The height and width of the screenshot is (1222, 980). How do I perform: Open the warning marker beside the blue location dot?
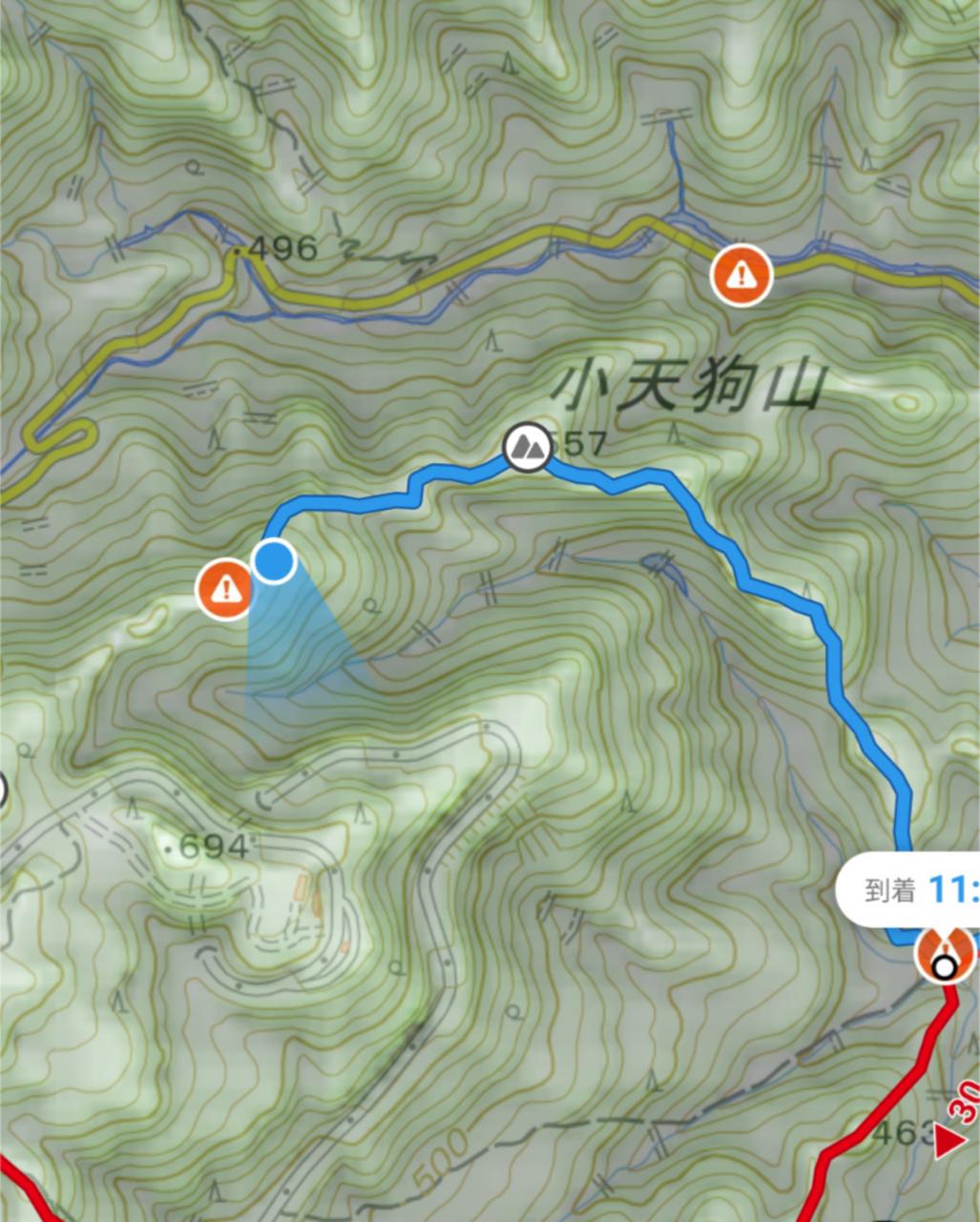225,590
